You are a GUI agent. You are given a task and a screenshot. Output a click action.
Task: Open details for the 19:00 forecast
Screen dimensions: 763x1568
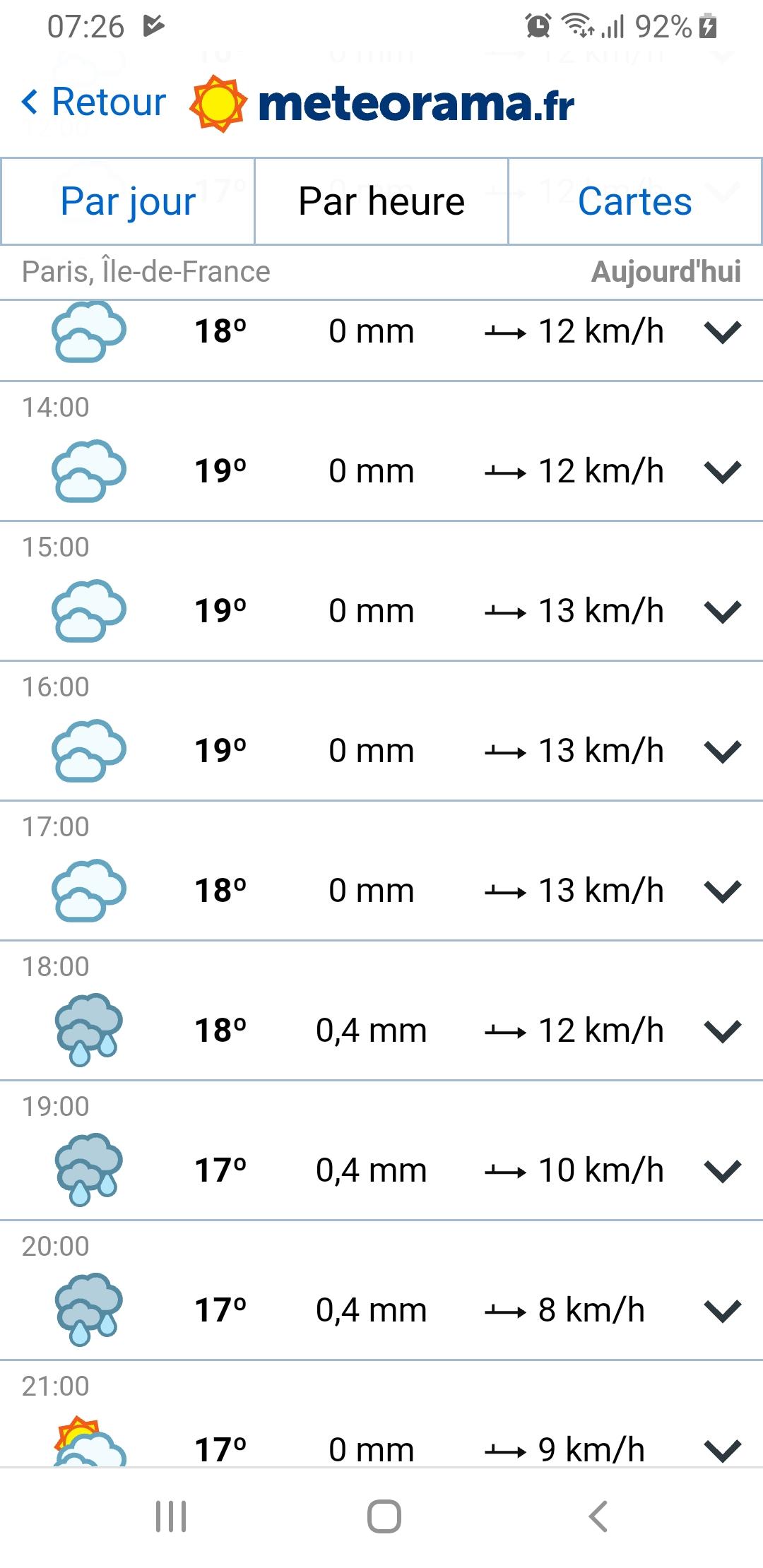coord(723,1171)
